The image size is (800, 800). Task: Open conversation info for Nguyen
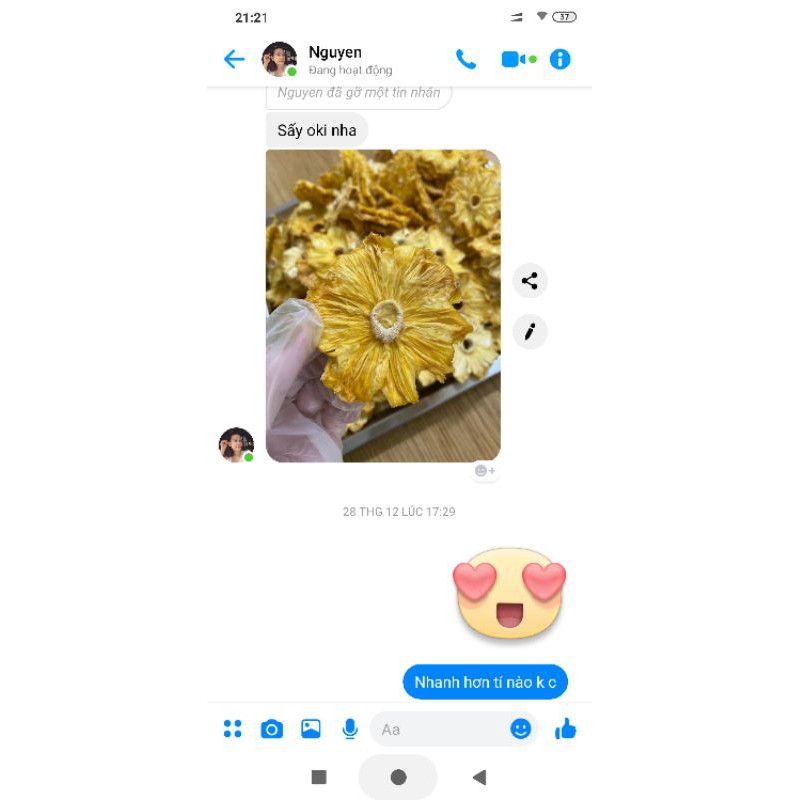click(x=560, y=59)
